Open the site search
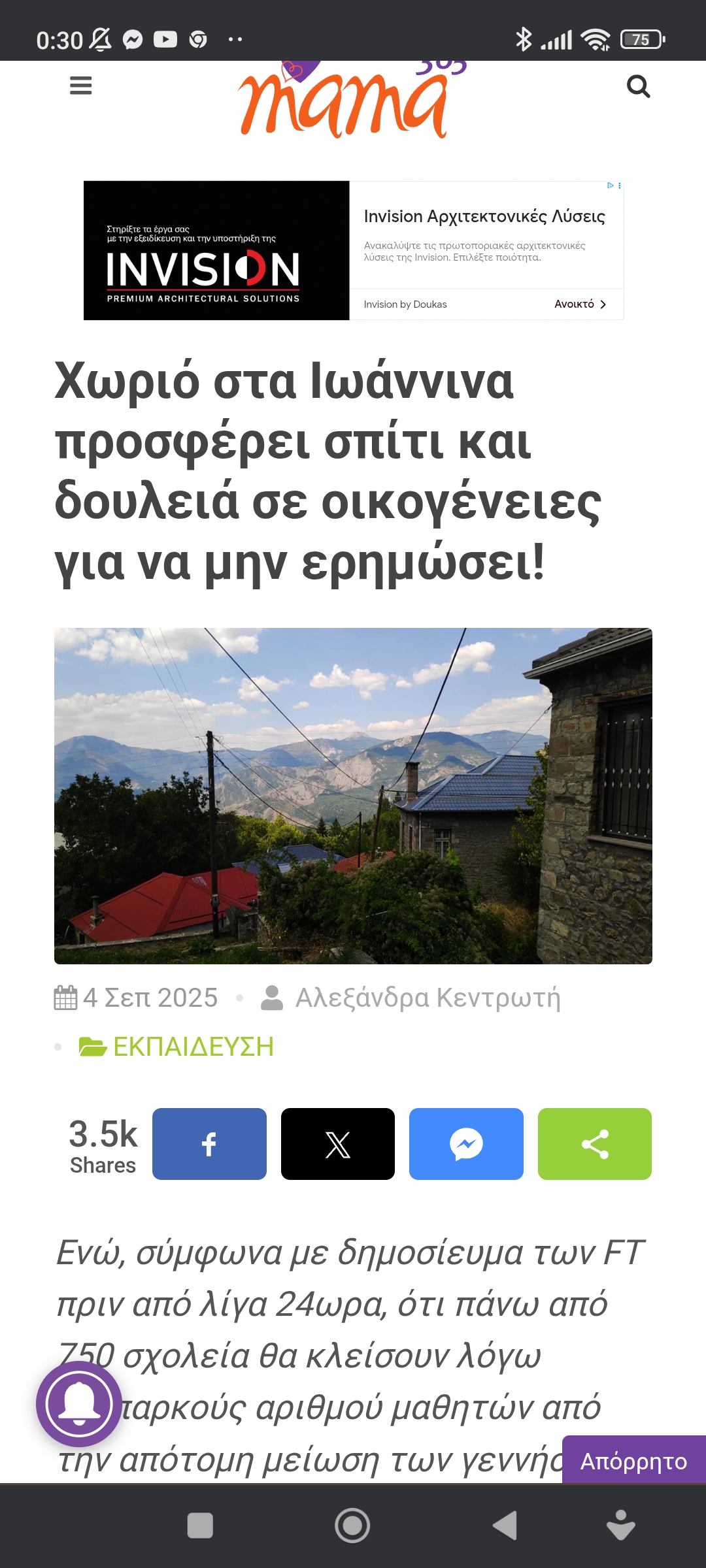Viewport: 706px width, 1568px height. [638, 86]
